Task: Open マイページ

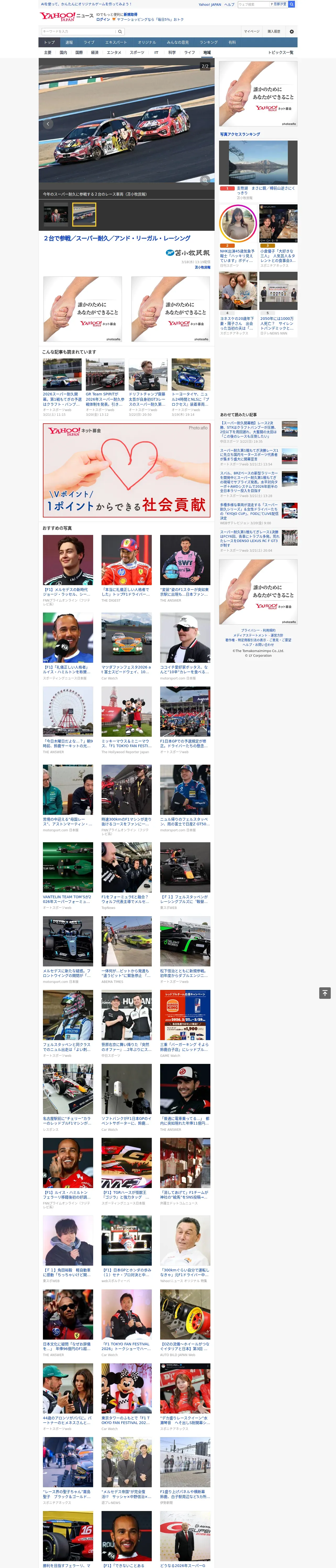Action: (251, 31)
